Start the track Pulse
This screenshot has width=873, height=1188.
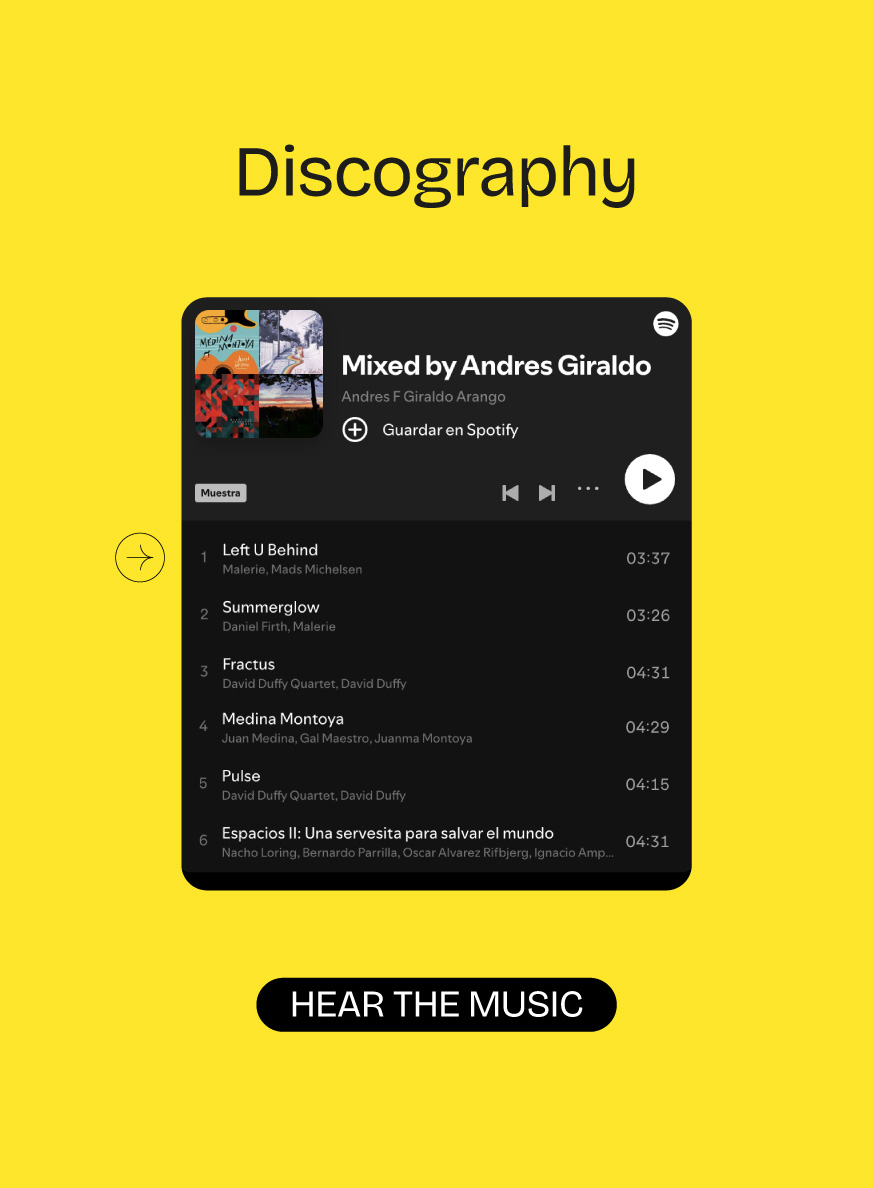coord(241,776)
